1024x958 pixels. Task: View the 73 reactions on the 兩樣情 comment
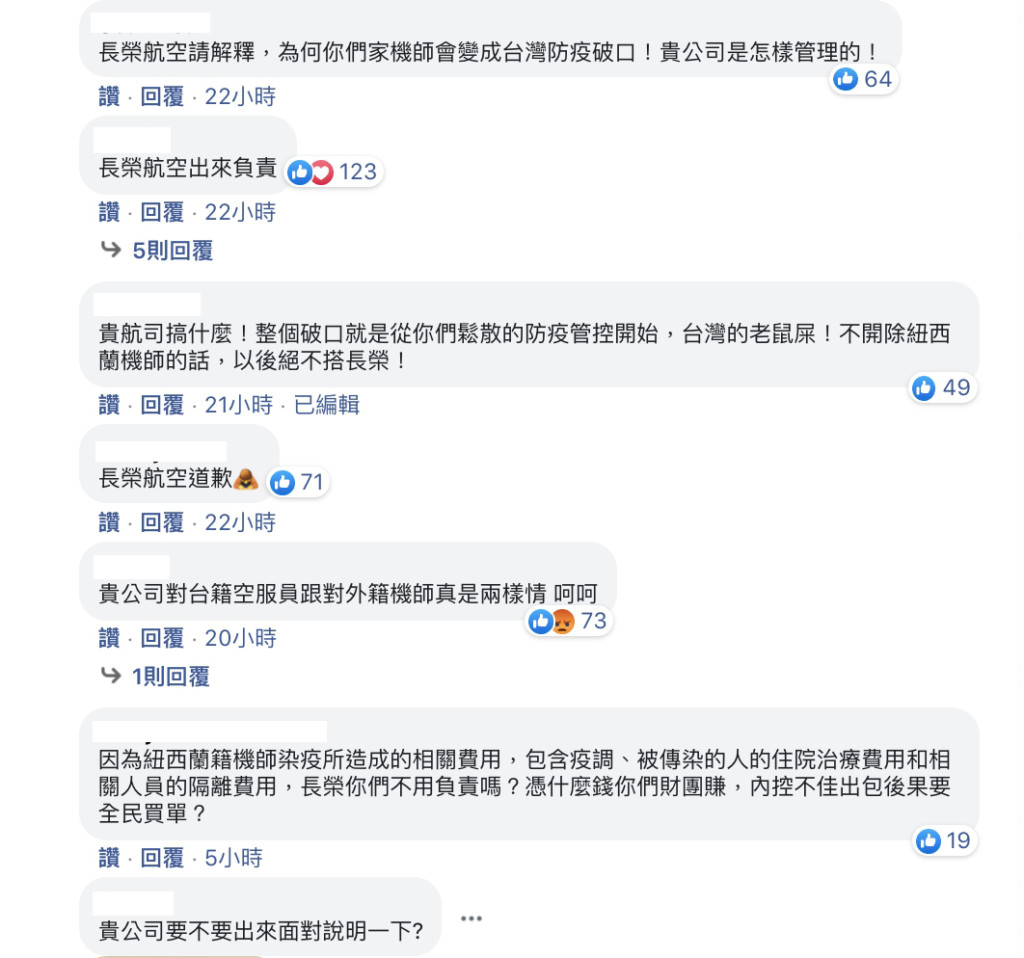click(569, 621)
